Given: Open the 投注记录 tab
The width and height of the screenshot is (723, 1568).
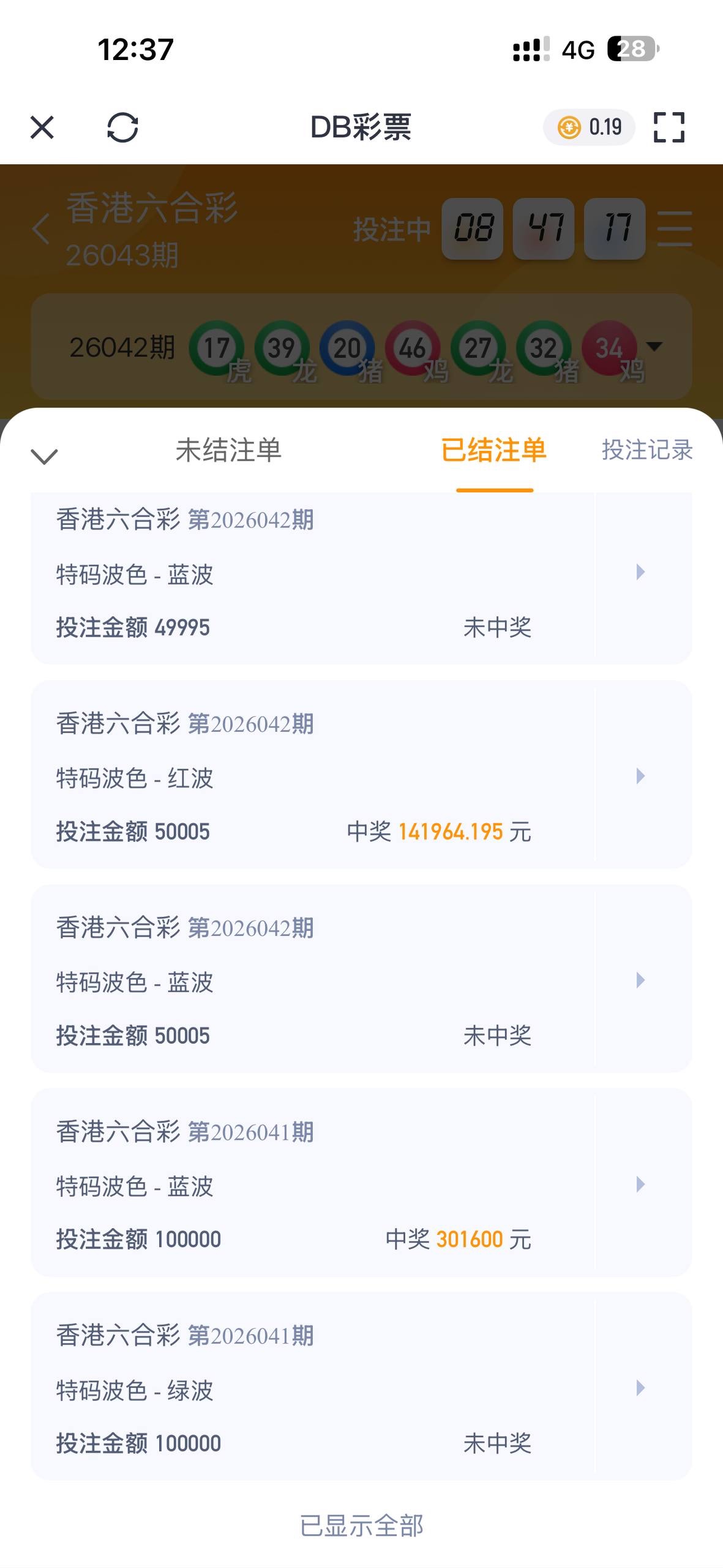Looking at the screenshot, I should pyautogui.click(x=646, y=450).
